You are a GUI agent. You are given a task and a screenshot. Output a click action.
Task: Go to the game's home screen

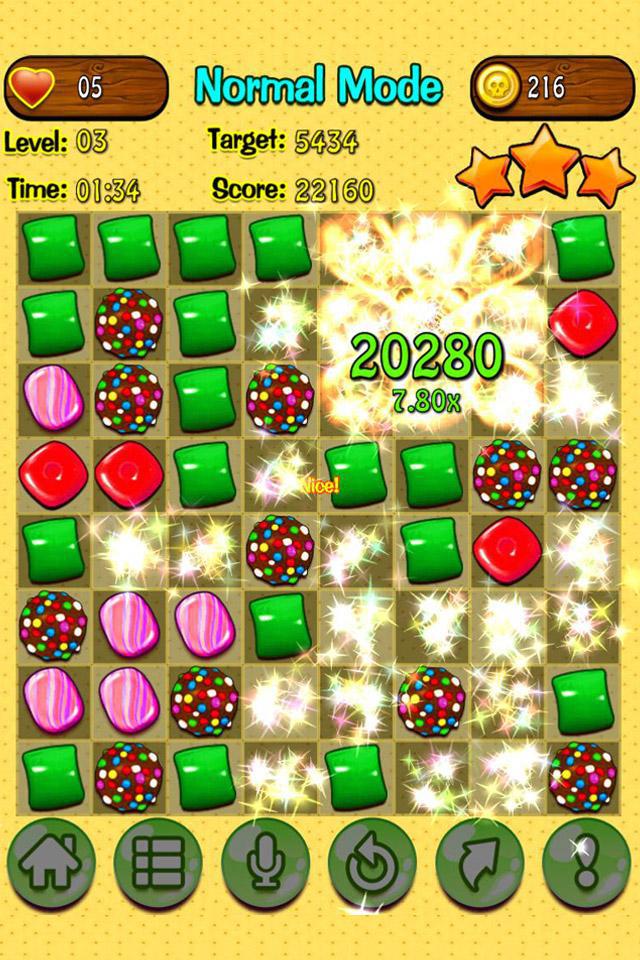(x=52, y=862)
